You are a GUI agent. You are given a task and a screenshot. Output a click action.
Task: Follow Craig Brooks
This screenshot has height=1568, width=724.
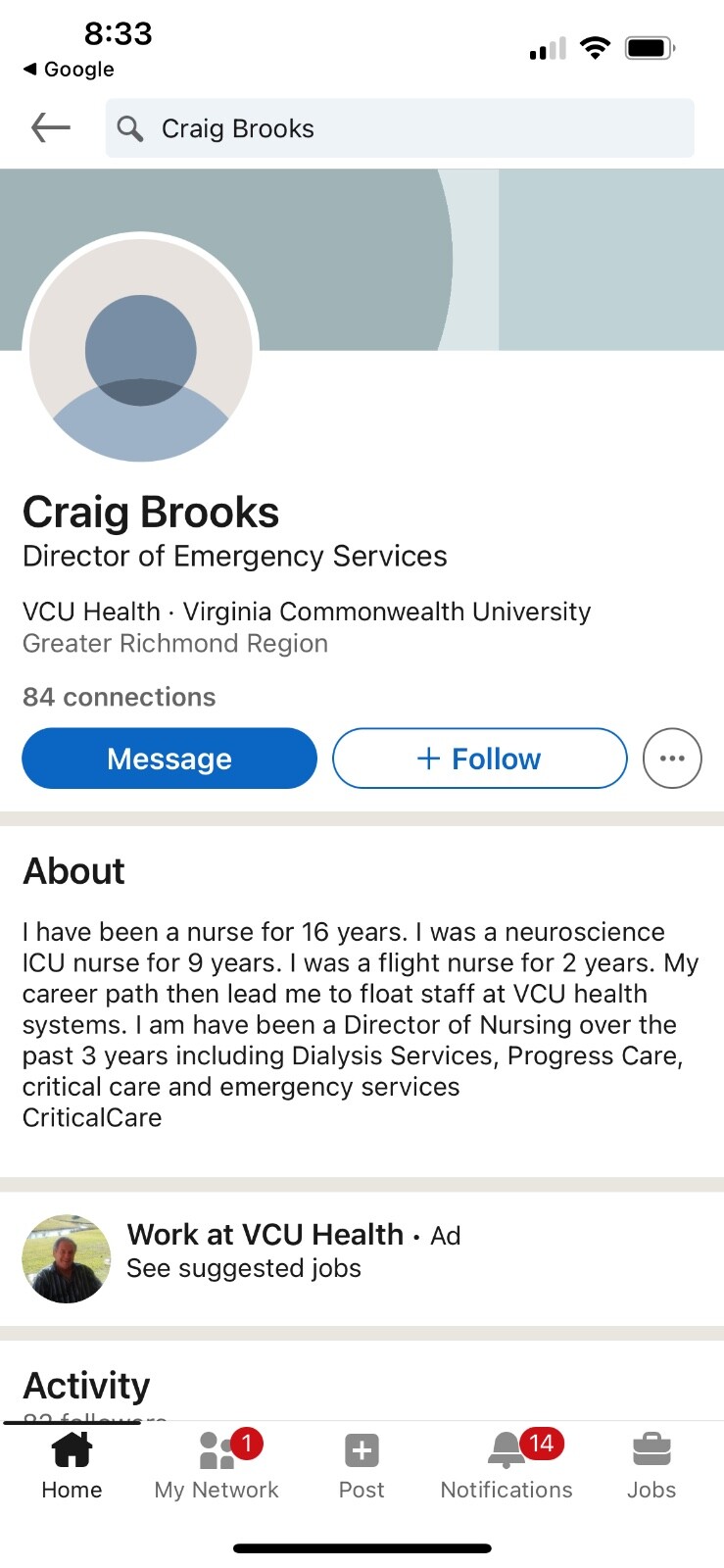pyautogui.click(x=479, y=759)
